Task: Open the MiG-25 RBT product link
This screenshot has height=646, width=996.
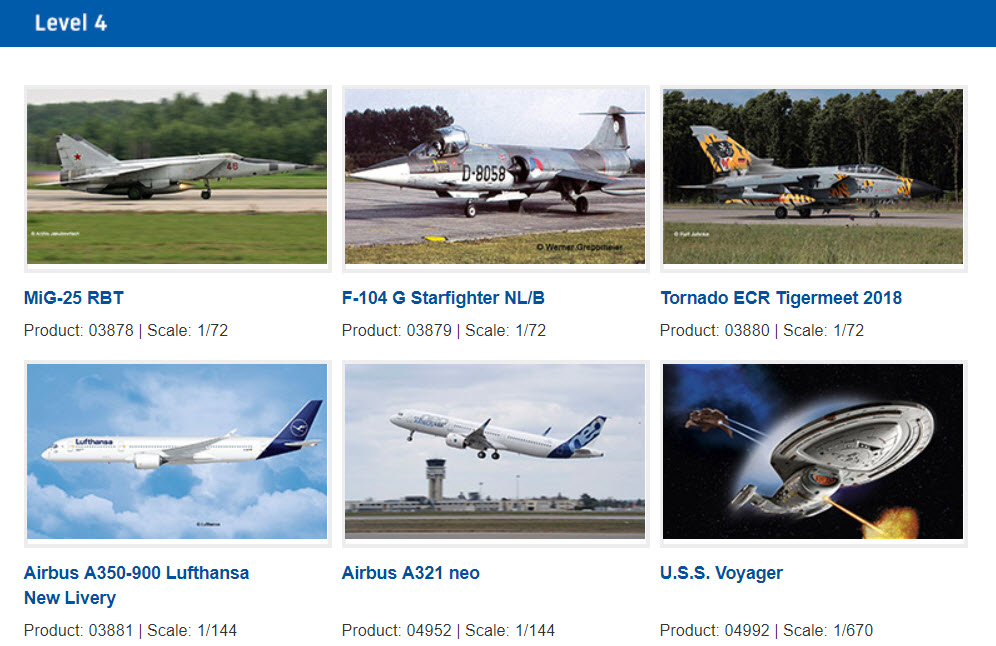Action: pyautogui.click(x=74, y=298)
